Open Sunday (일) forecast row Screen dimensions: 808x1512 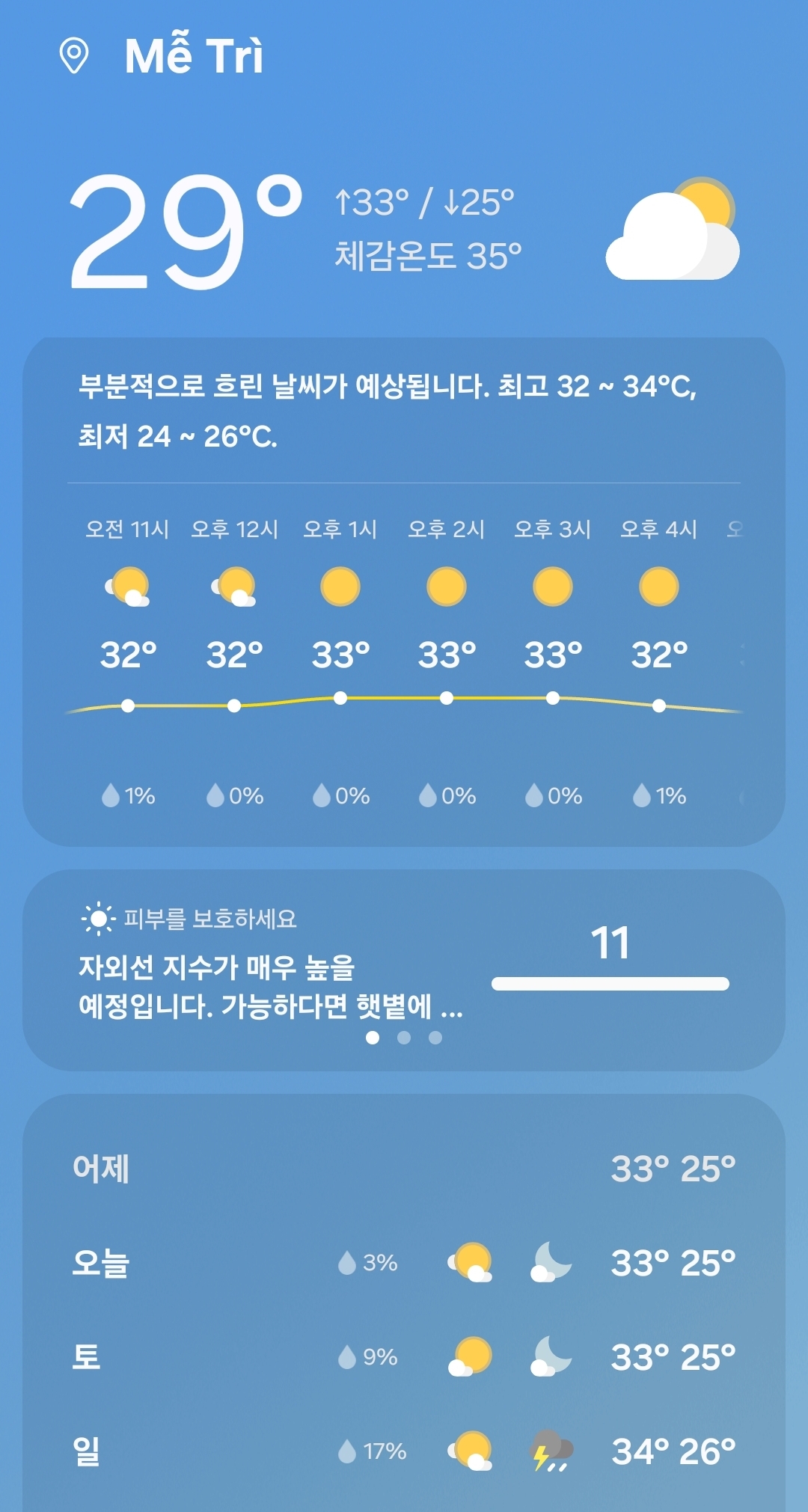pyautogui.click(x=404, y=1451)
